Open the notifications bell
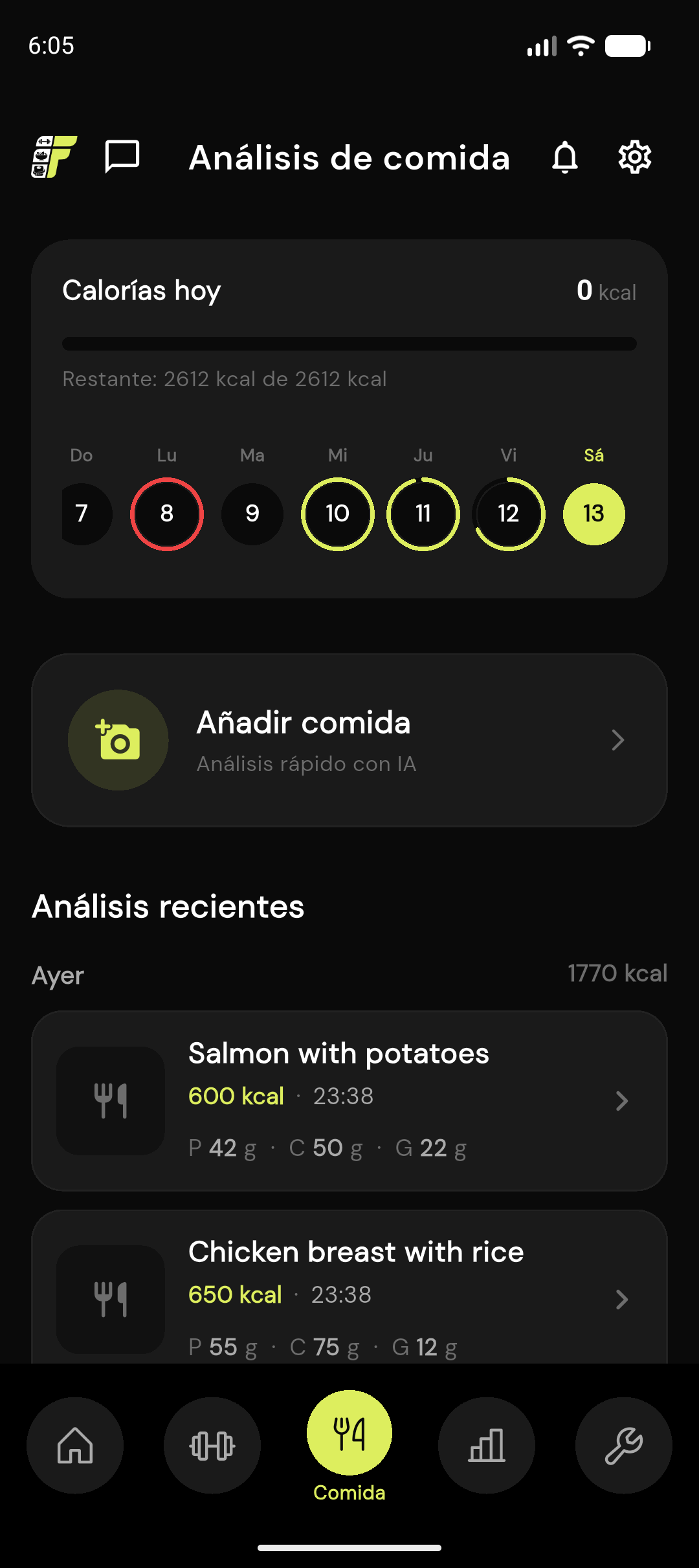 point(565,157)
